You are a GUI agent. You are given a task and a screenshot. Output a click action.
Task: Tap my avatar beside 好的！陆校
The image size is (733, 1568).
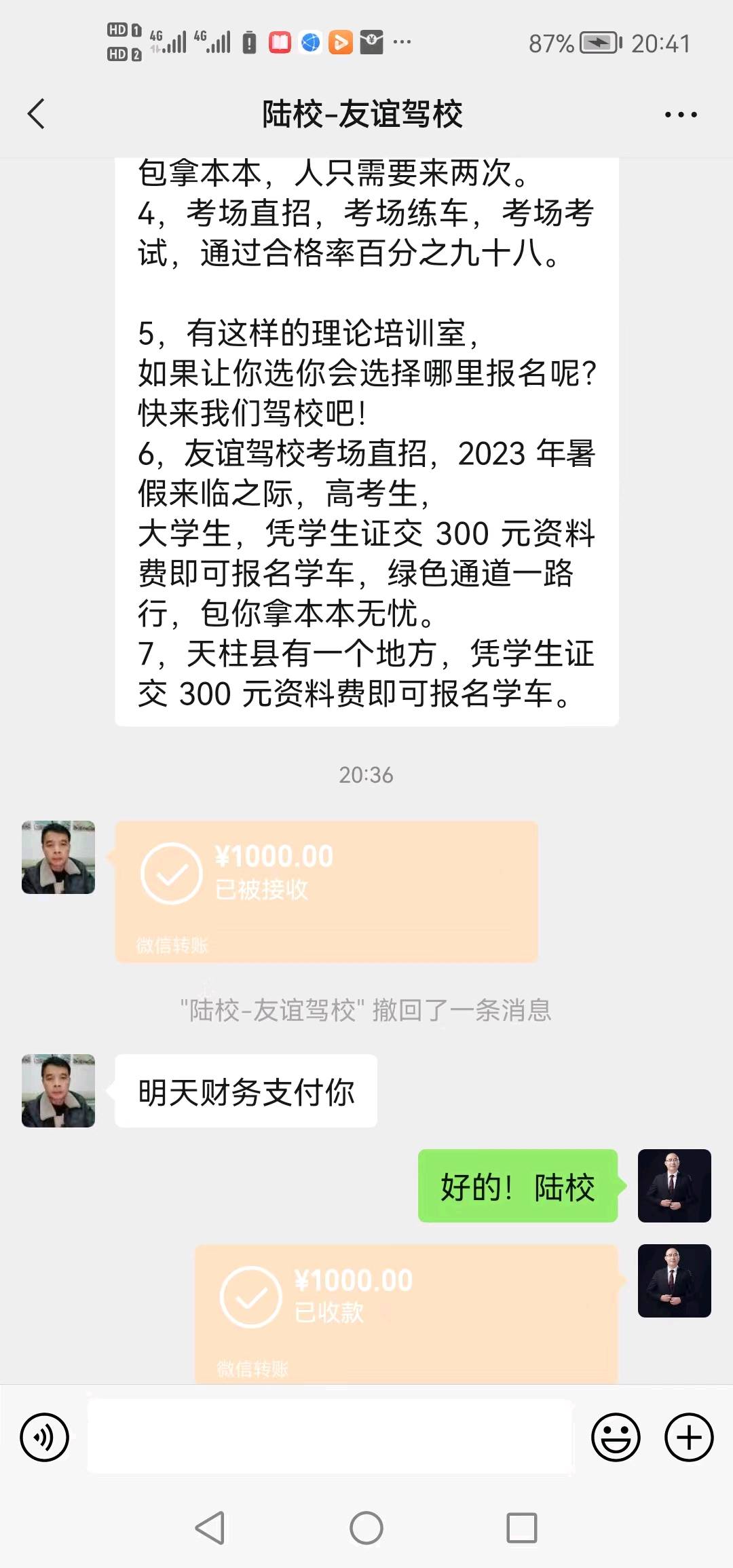pyautogui.click(x=674, y=1185)
